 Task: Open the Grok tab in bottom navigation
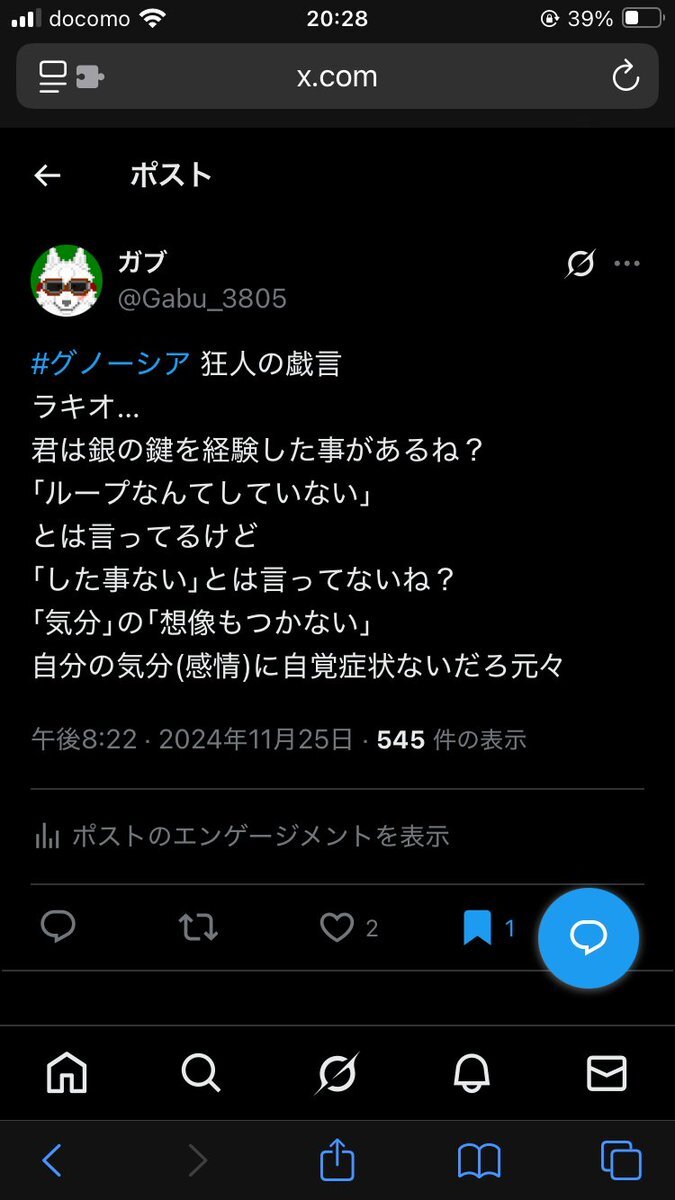pos(337,1073)
